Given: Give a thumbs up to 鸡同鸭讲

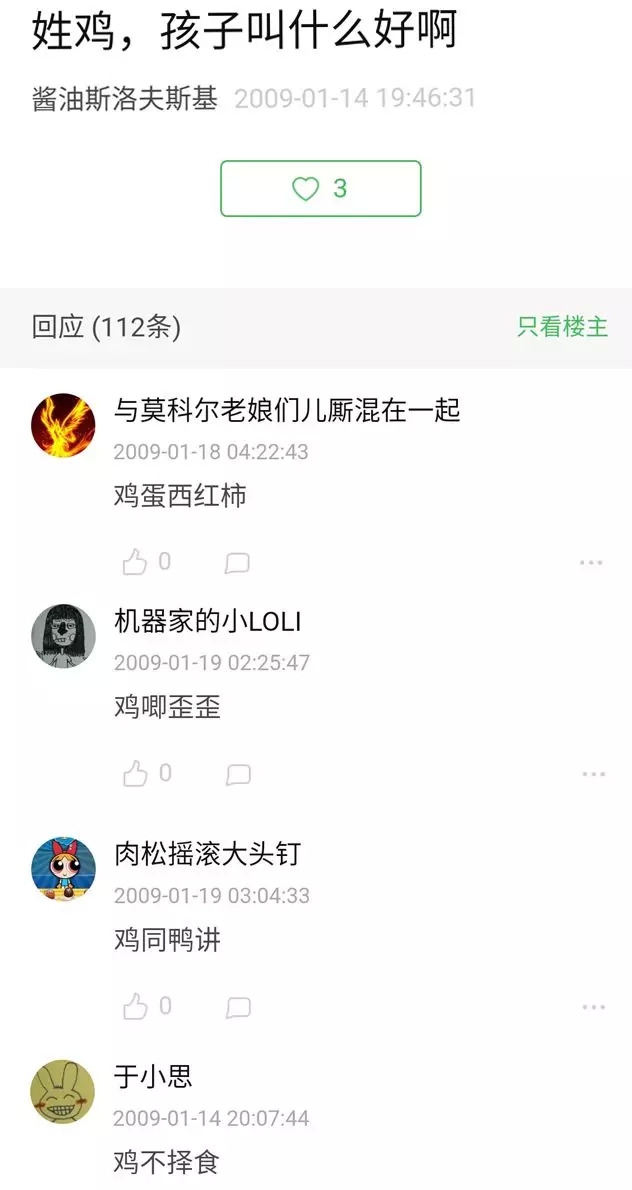Looking at the screenshot, I should [x=136, y=1007].
